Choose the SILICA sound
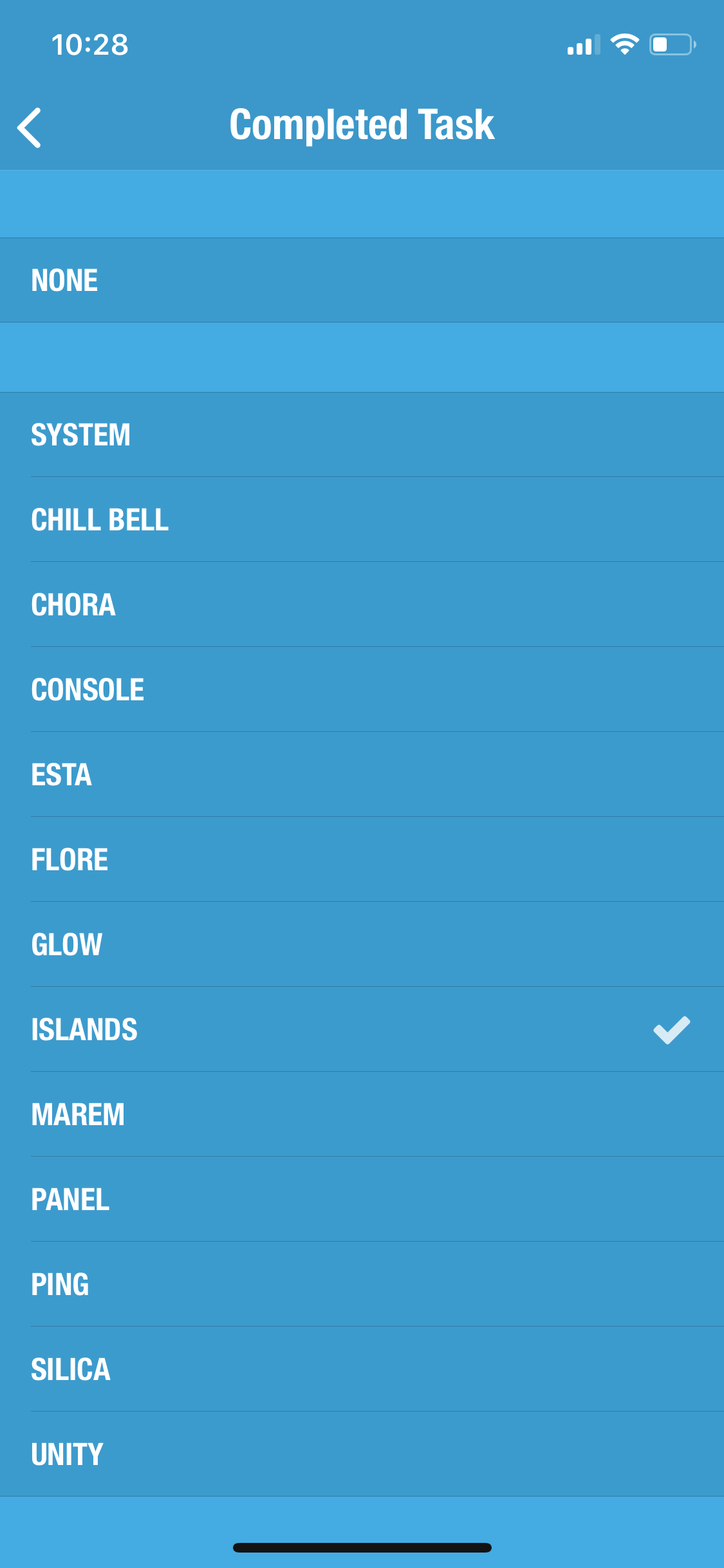The width and height of the screenshot is (724, 1568). click(362, 1369)
